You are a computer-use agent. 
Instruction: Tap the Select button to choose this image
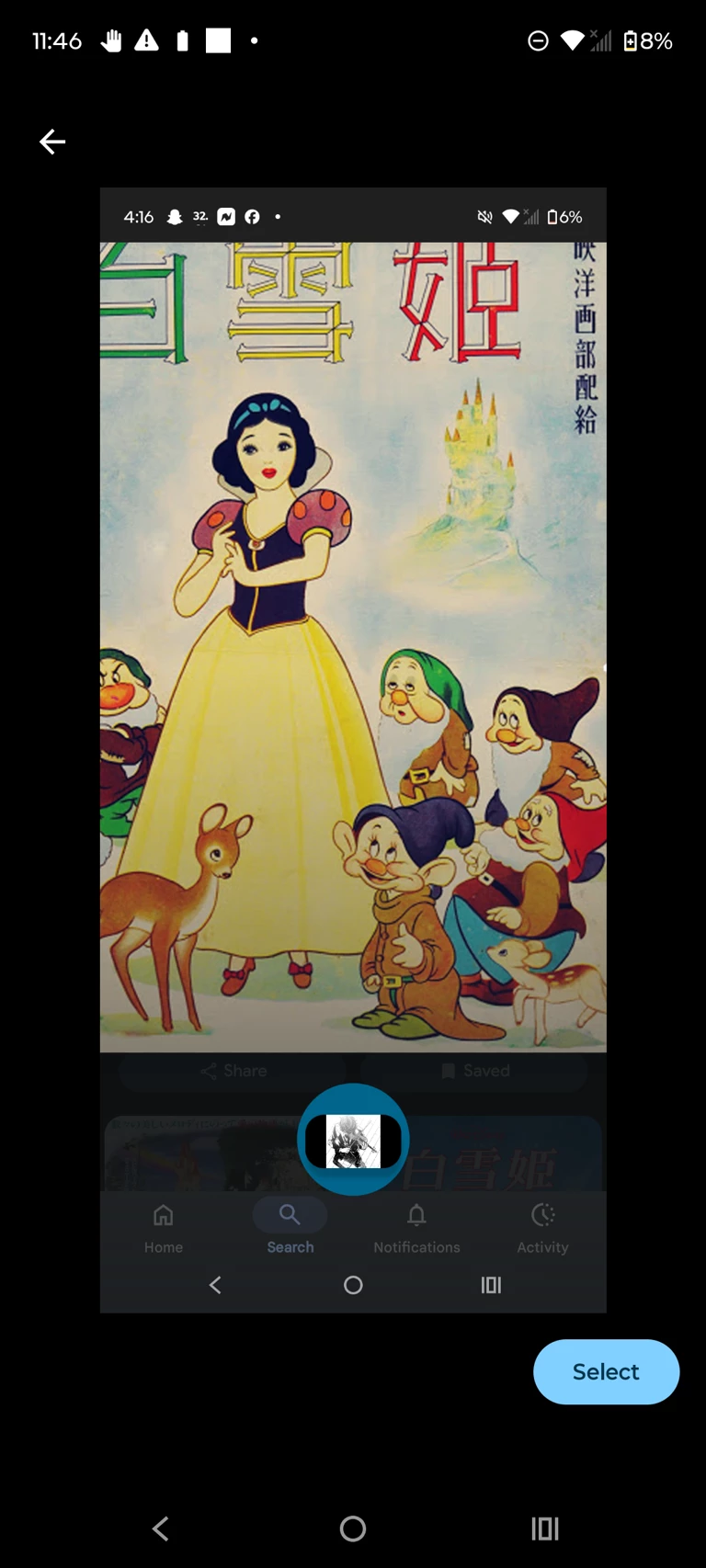coord(606,1371)
